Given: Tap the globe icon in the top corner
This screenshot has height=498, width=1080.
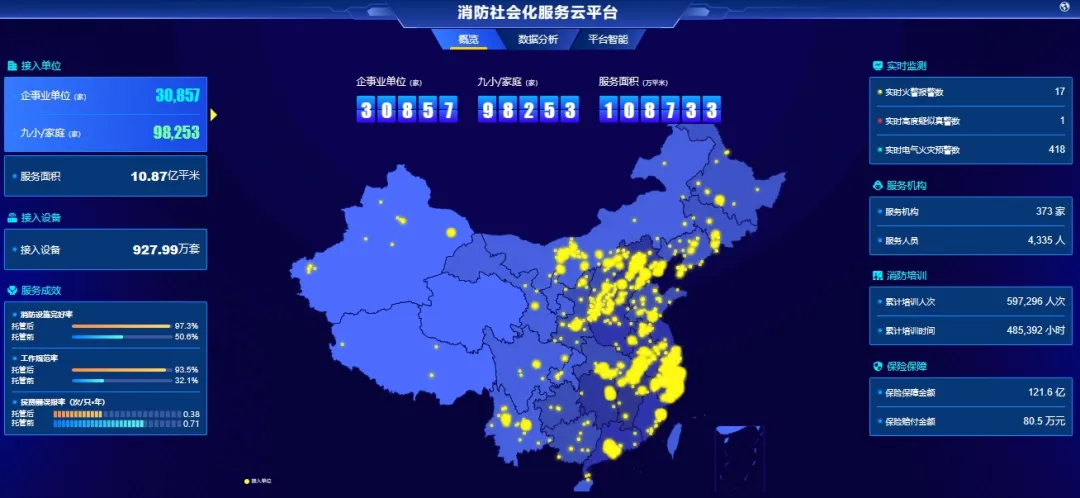Looking at the screenshot, I should click(1065, 7).
